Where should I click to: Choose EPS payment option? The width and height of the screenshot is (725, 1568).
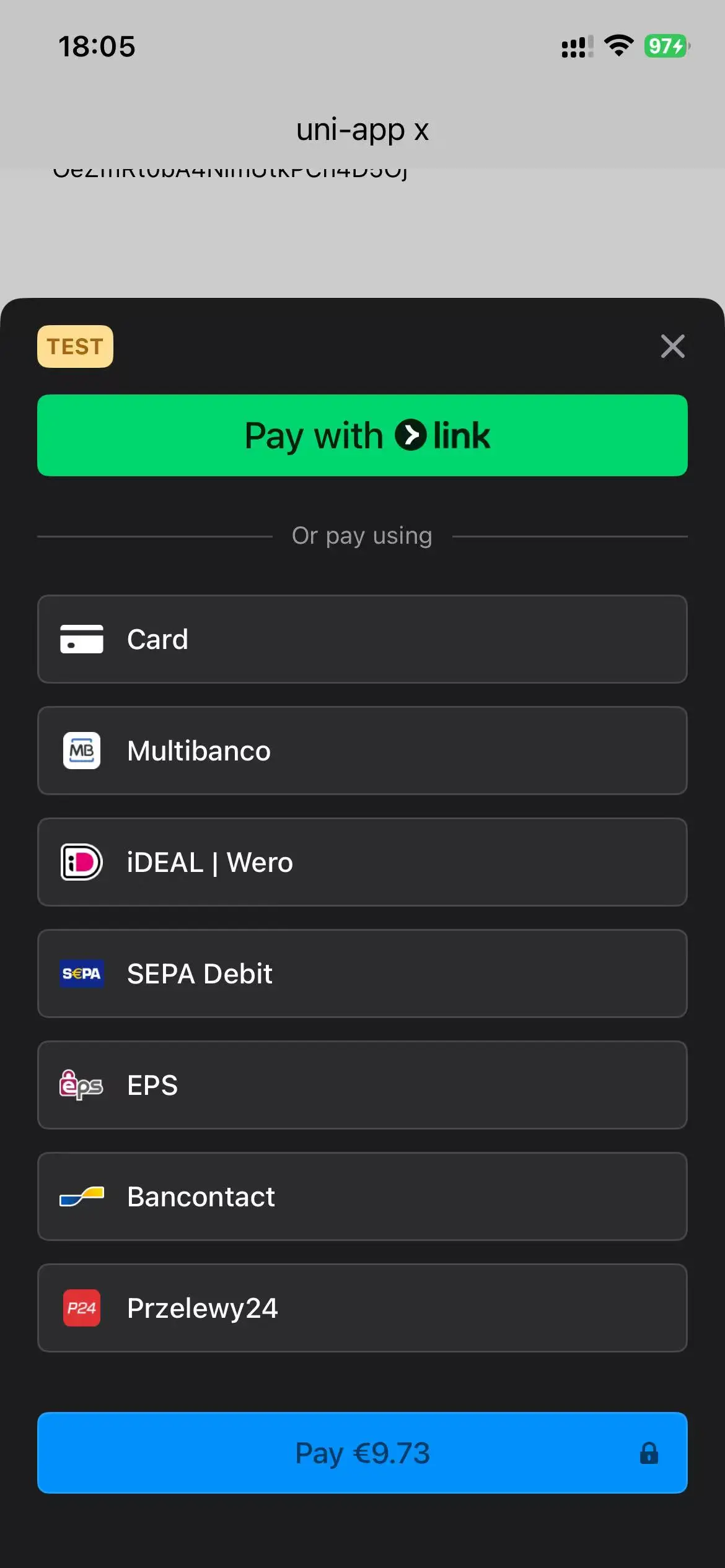coord(362,1085)
